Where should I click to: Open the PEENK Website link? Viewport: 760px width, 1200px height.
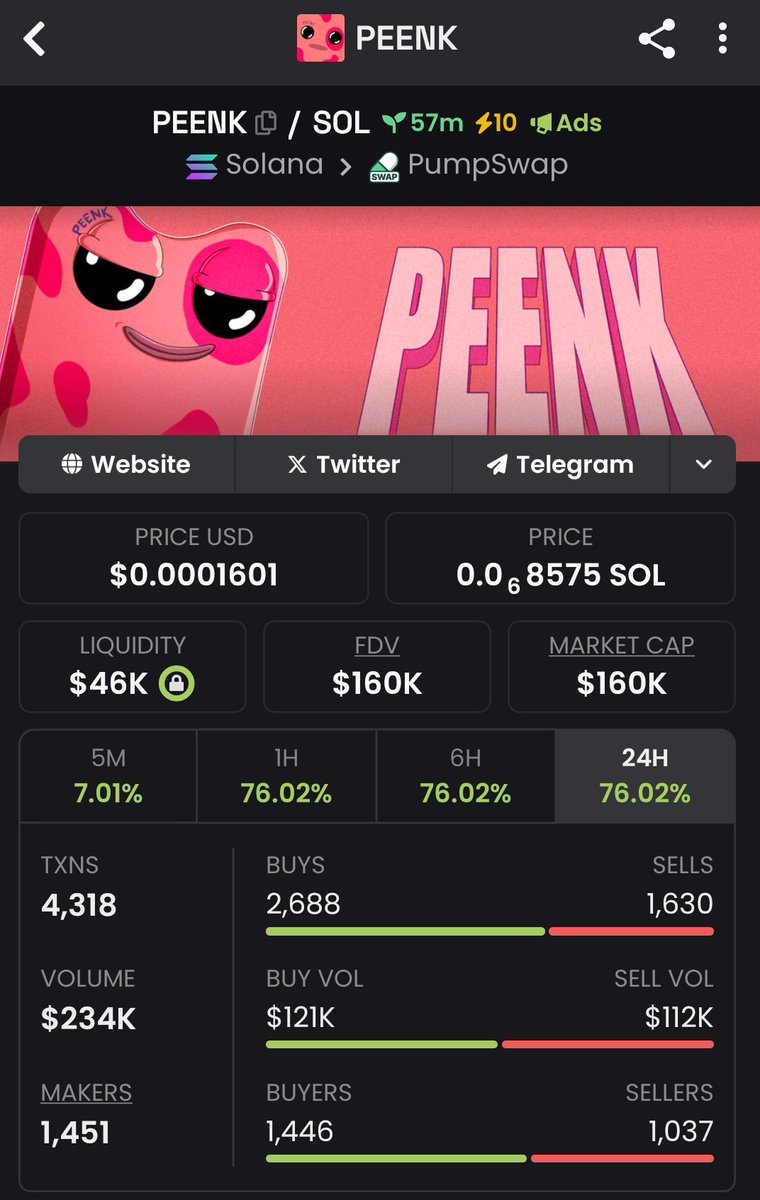coord(126,464)
